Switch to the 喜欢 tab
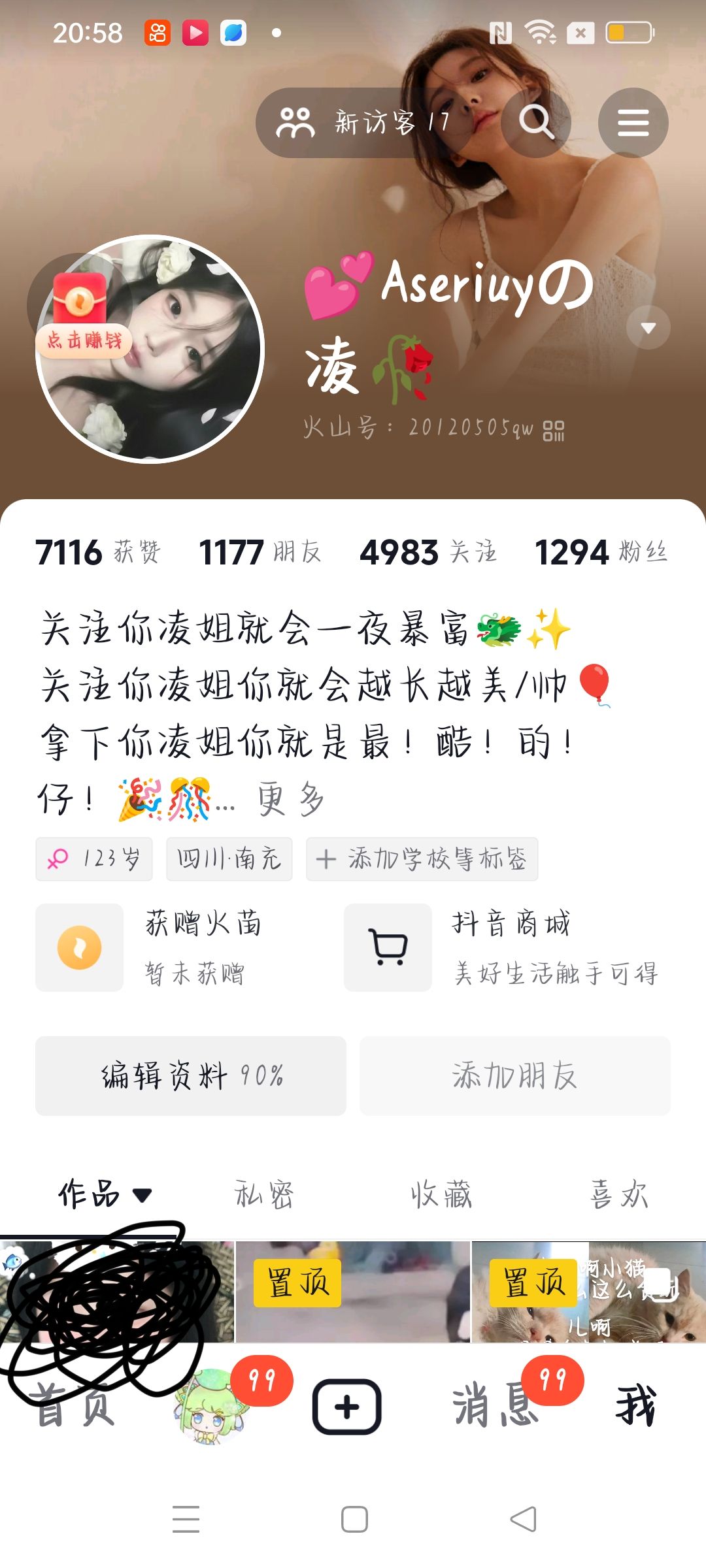The width and height of the screenshot is (706, 1568). [x=618, y=1194]
